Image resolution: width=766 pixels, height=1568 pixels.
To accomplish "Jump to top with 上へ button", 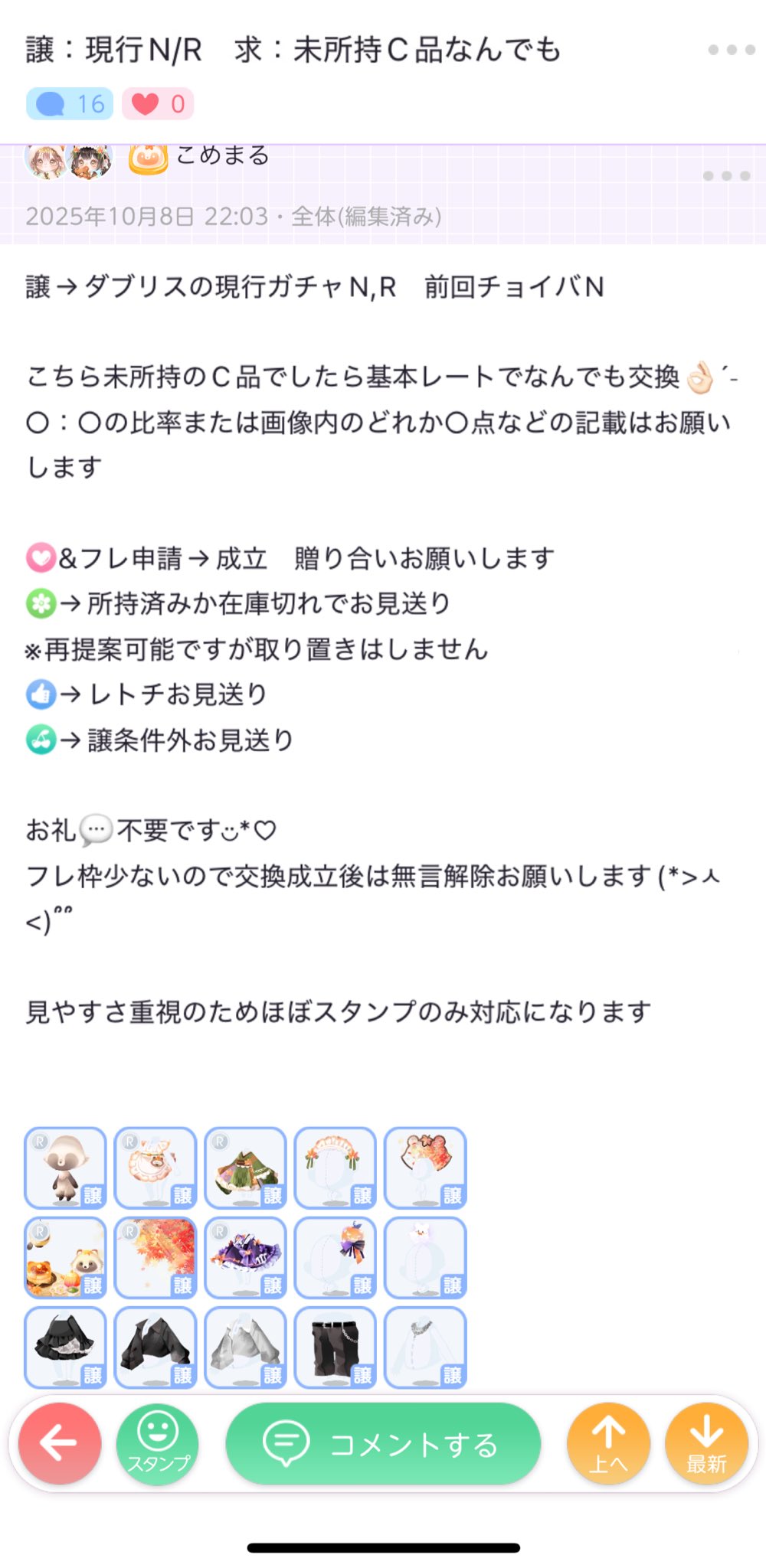I will click(x=608, y=1443).
